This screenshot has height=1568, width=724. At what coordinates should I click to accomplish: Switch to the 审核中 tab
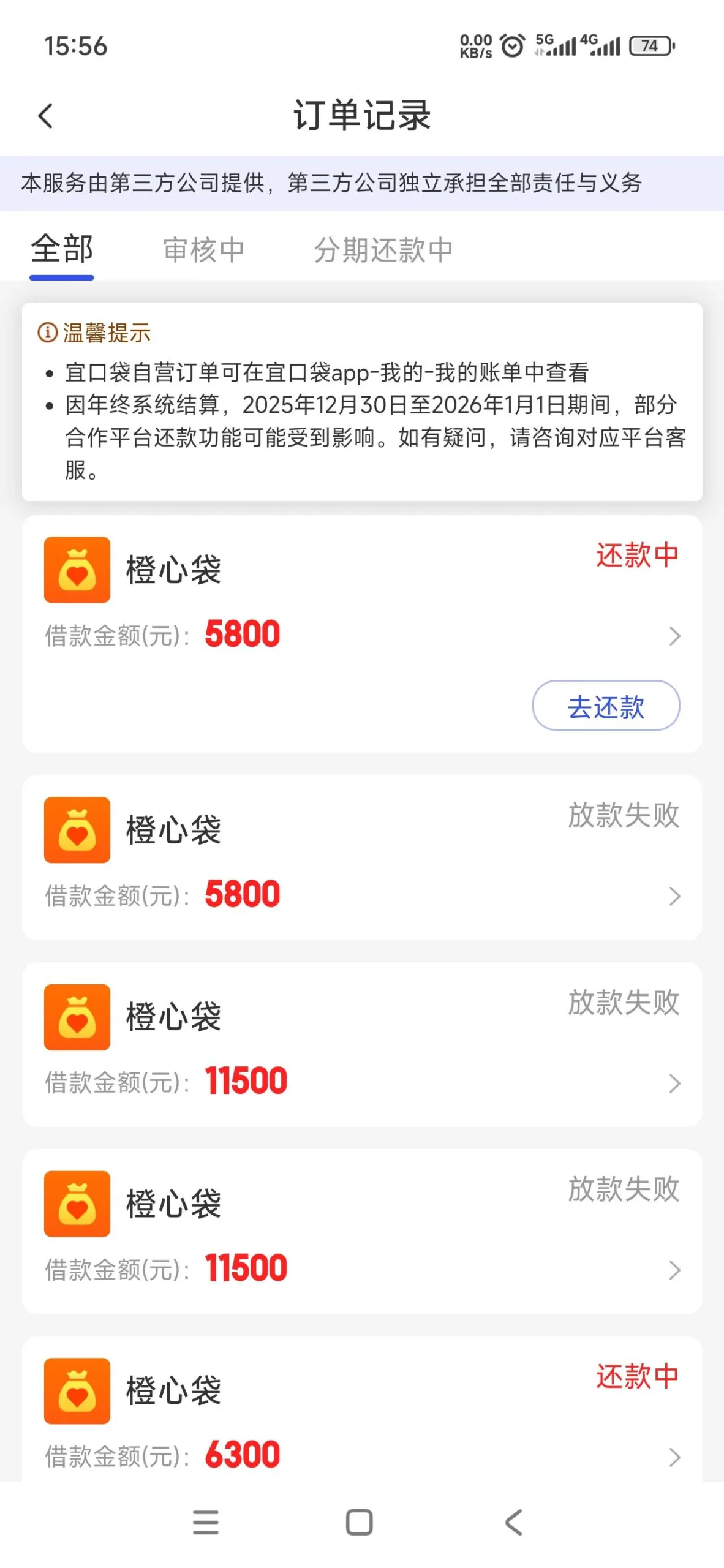pyautogui.click(x=202, y=250)
